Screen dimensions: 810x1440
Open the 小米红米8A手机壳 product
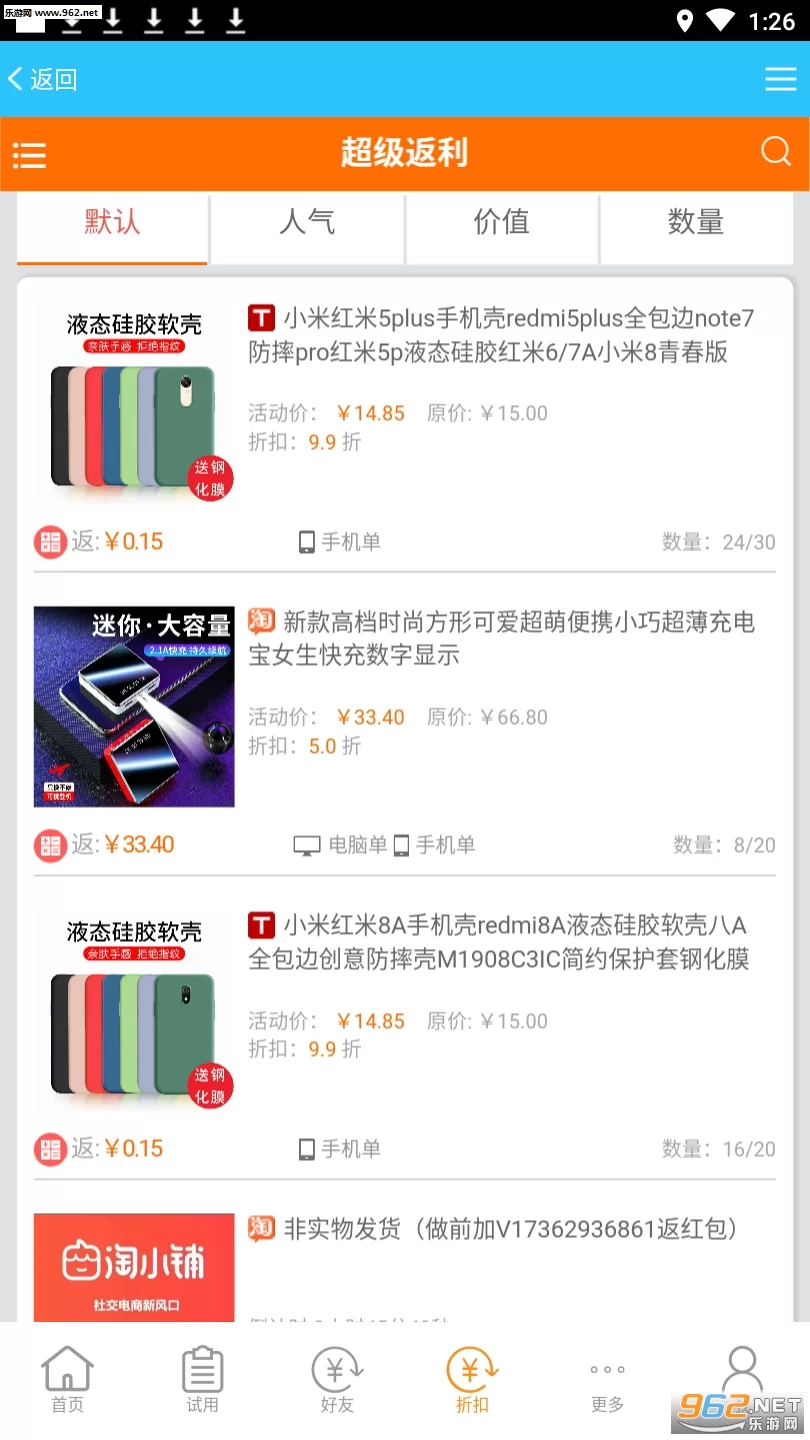[500, 942]
